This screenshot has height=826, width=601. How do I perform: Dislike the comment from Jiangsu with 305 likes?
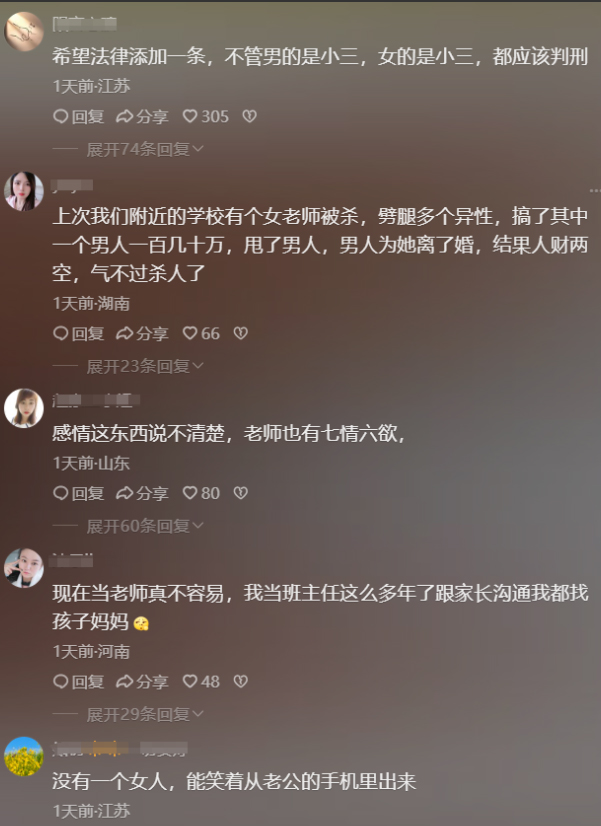point(250,116)
